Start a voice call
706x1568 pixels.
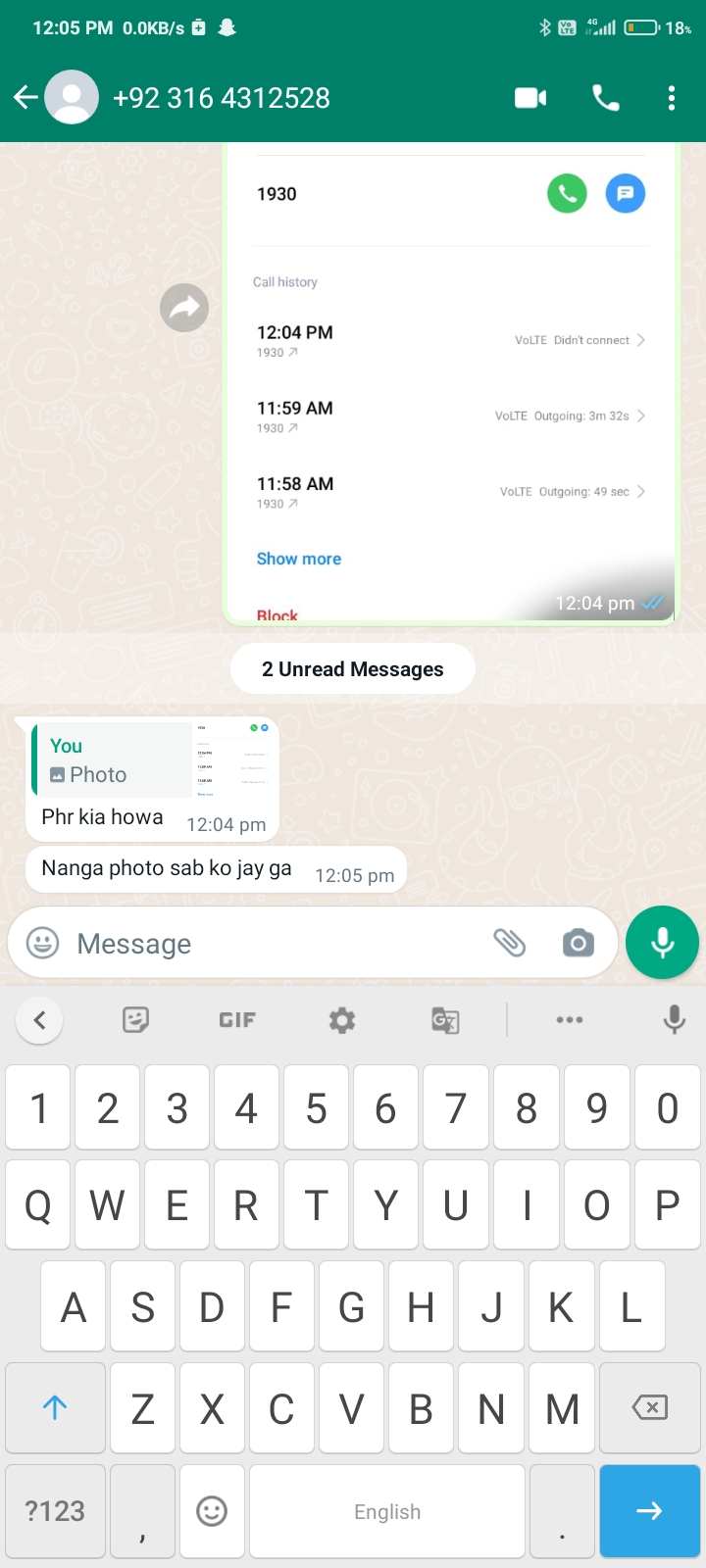coord(605,98)
